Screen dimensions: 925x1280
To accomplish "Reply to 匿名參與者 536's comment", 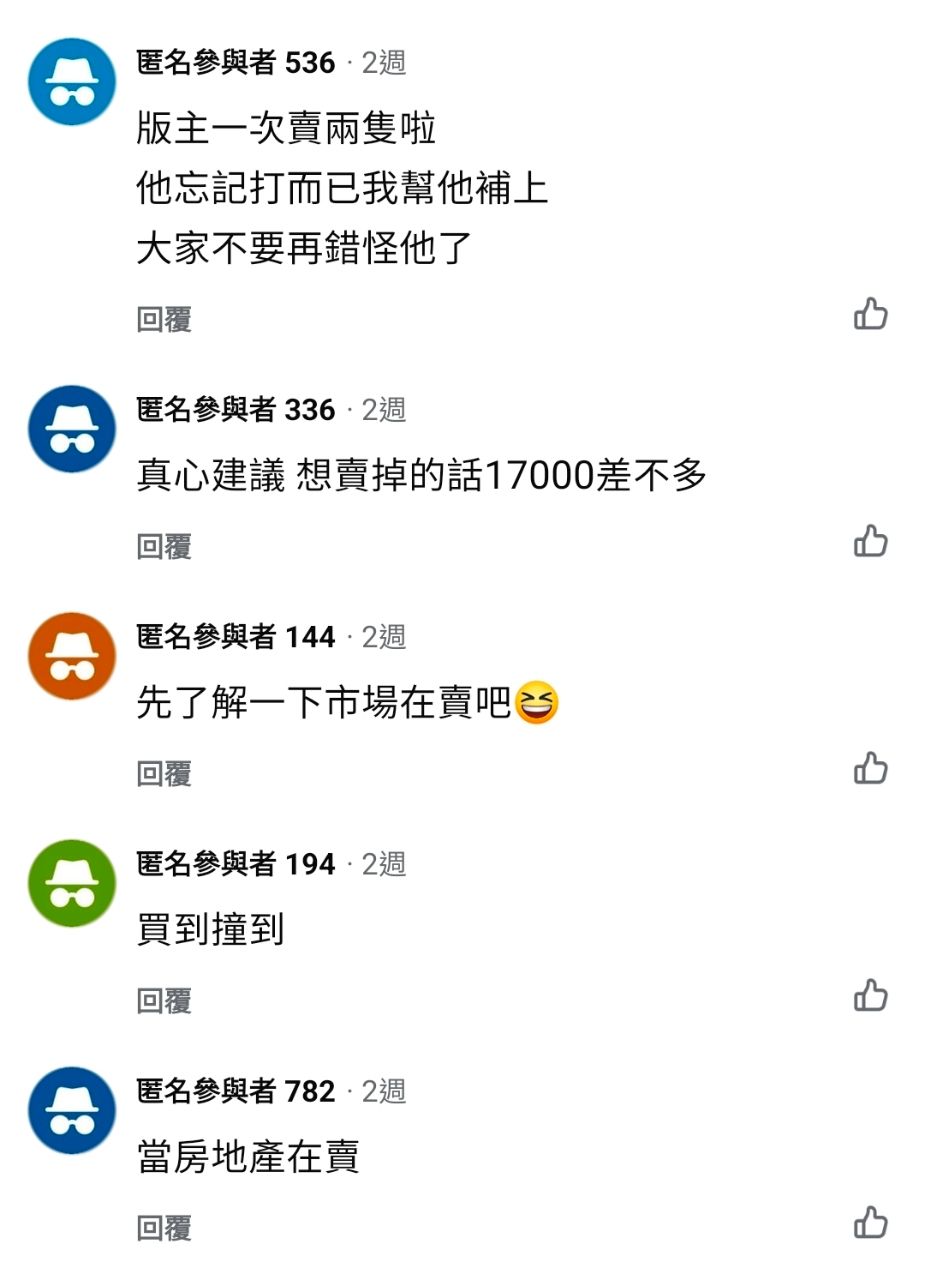I will click(x=164, y=319).
